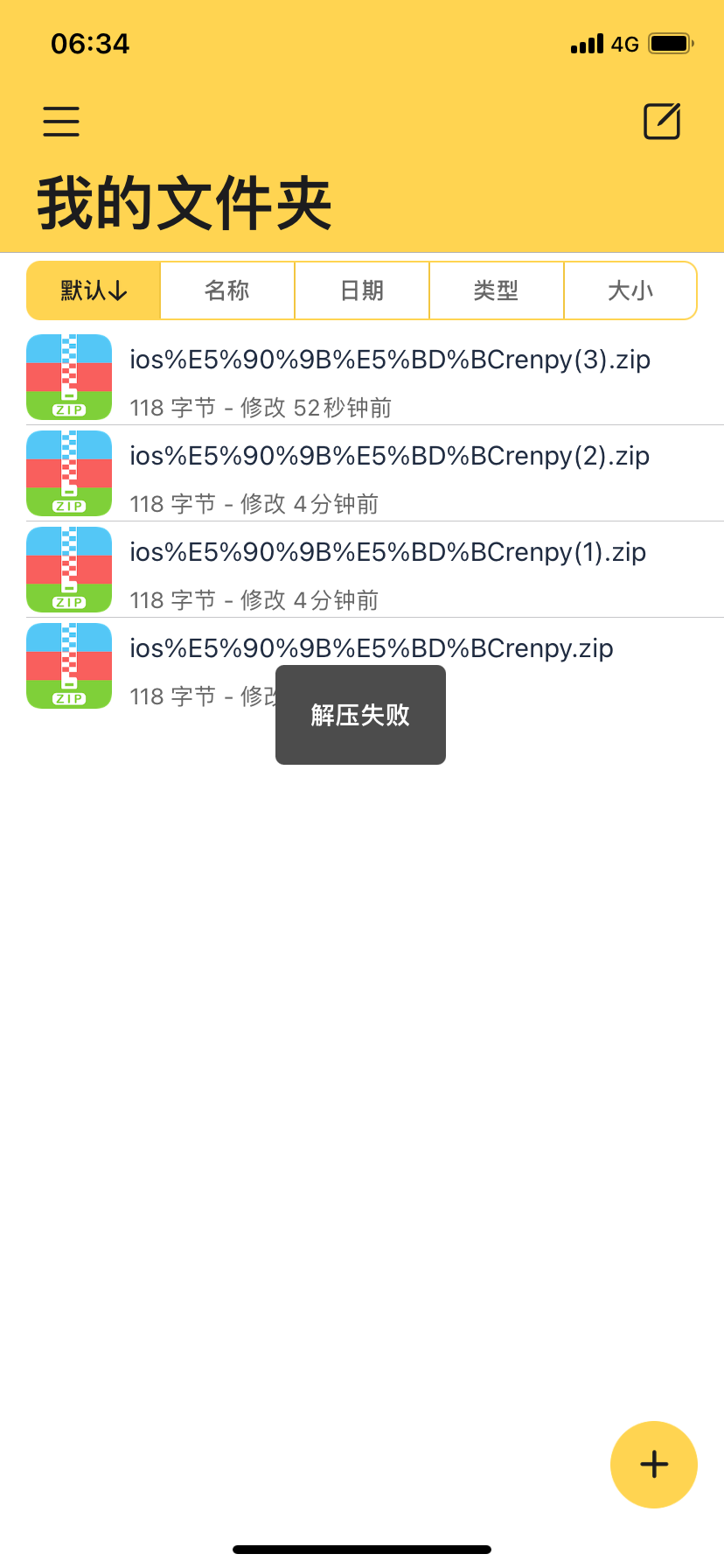This screenshot has width=724, height=1568.
Task: Tap the battery indicator in status bar
Action: 672,44
